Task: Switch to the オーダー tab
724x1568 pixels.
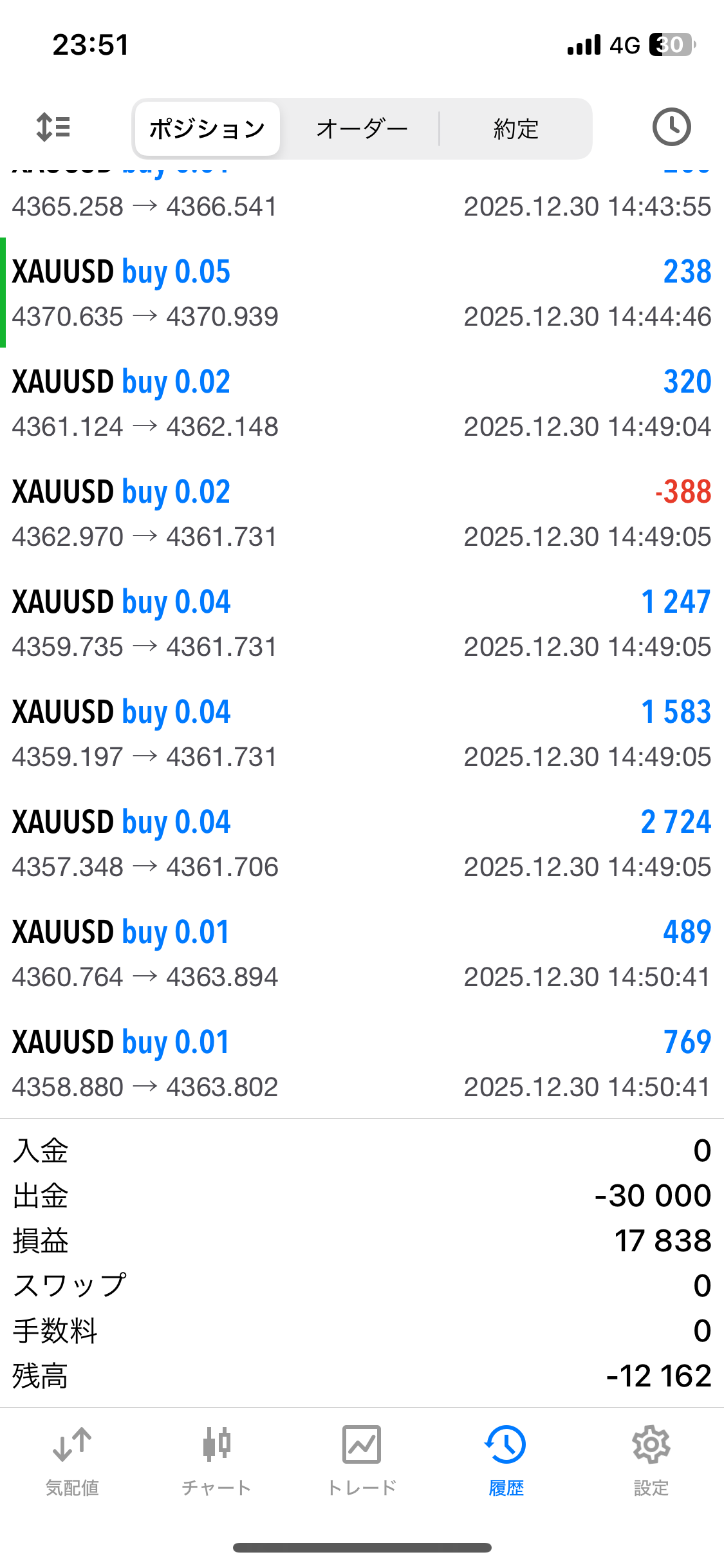Action: [362, 129]
